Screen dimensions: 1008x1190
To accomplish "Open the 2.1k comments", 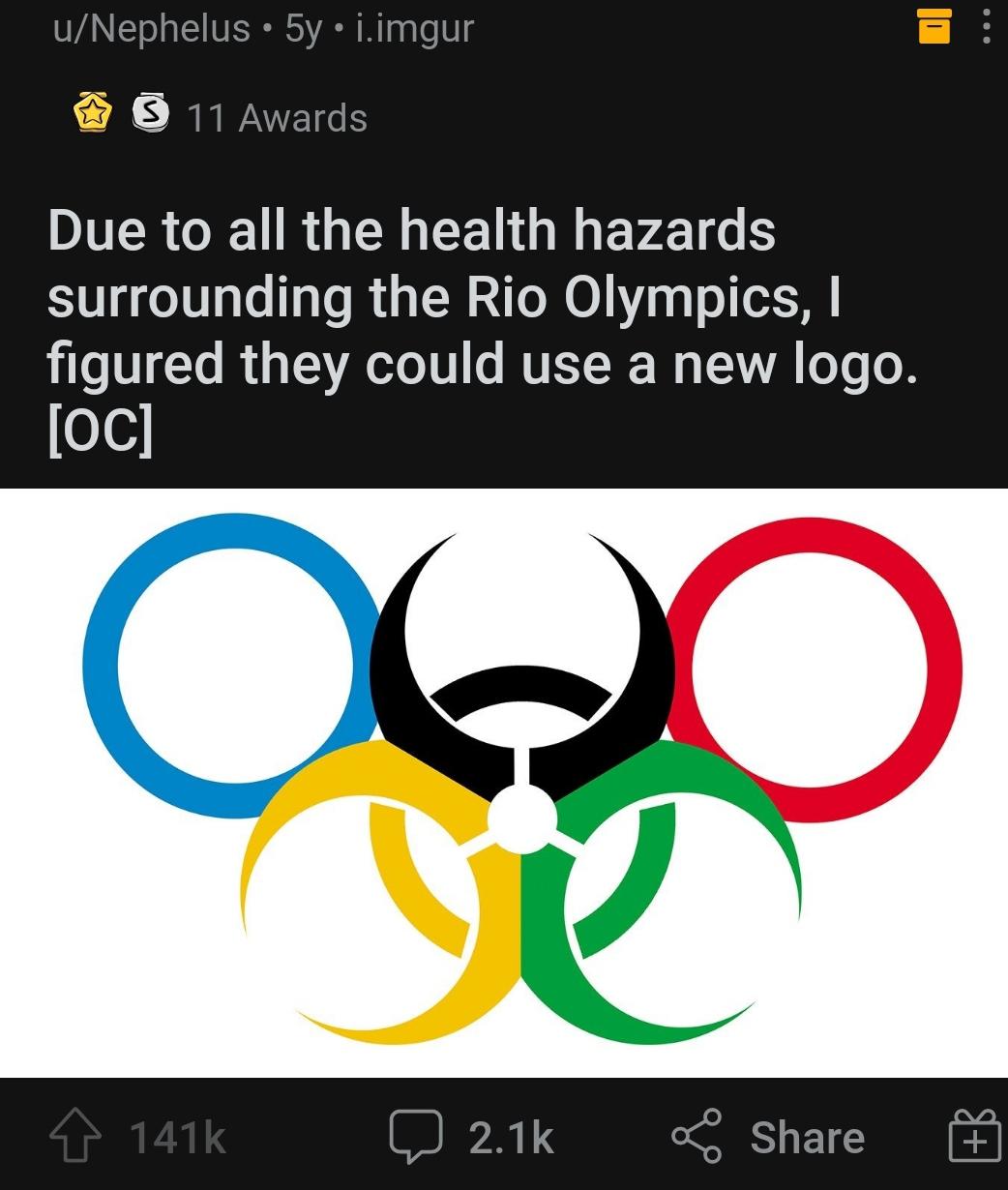I will tap(471, 1137).
